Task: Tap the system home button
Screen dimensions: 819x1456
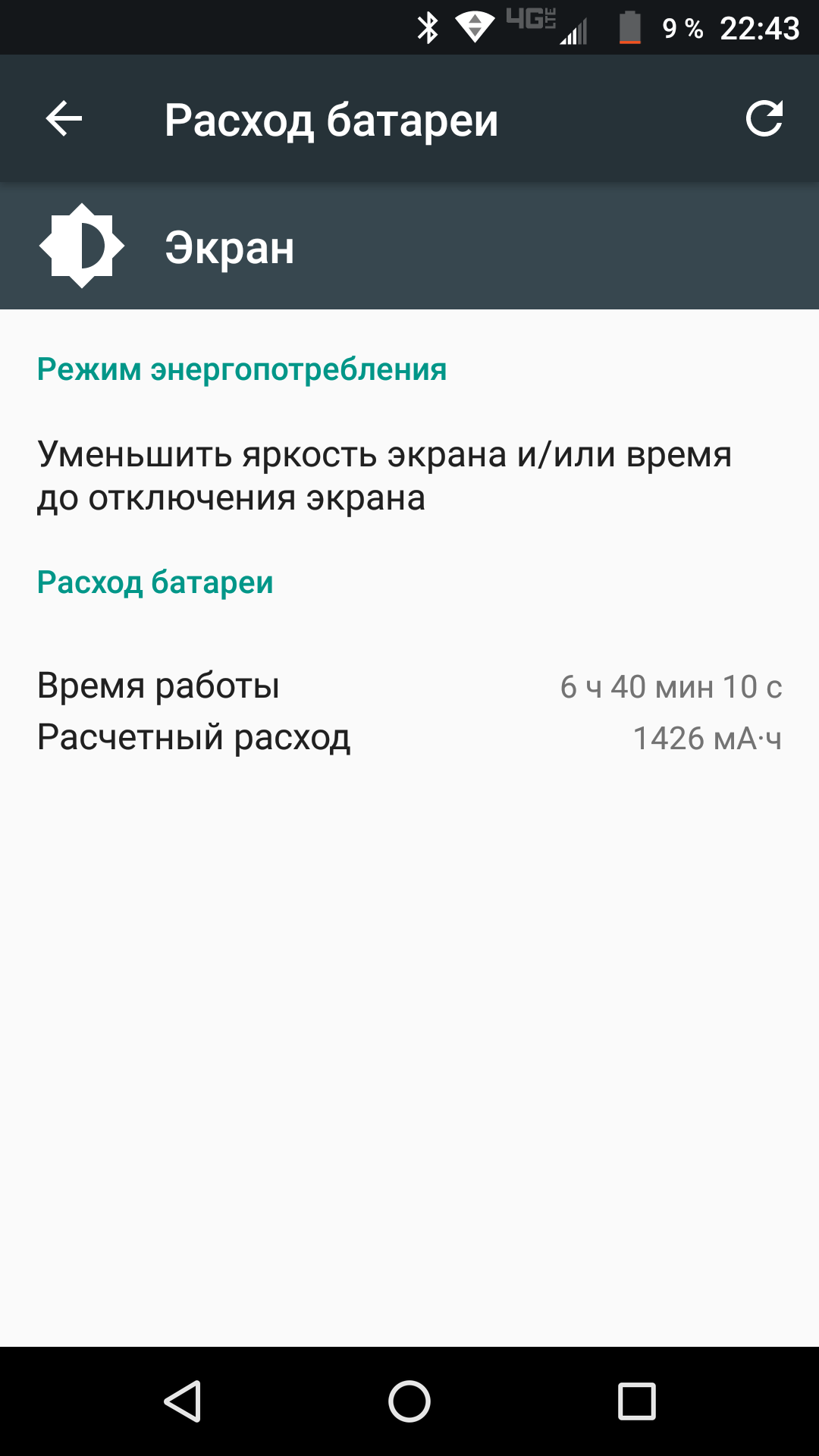Action: tap(409, 1401)
